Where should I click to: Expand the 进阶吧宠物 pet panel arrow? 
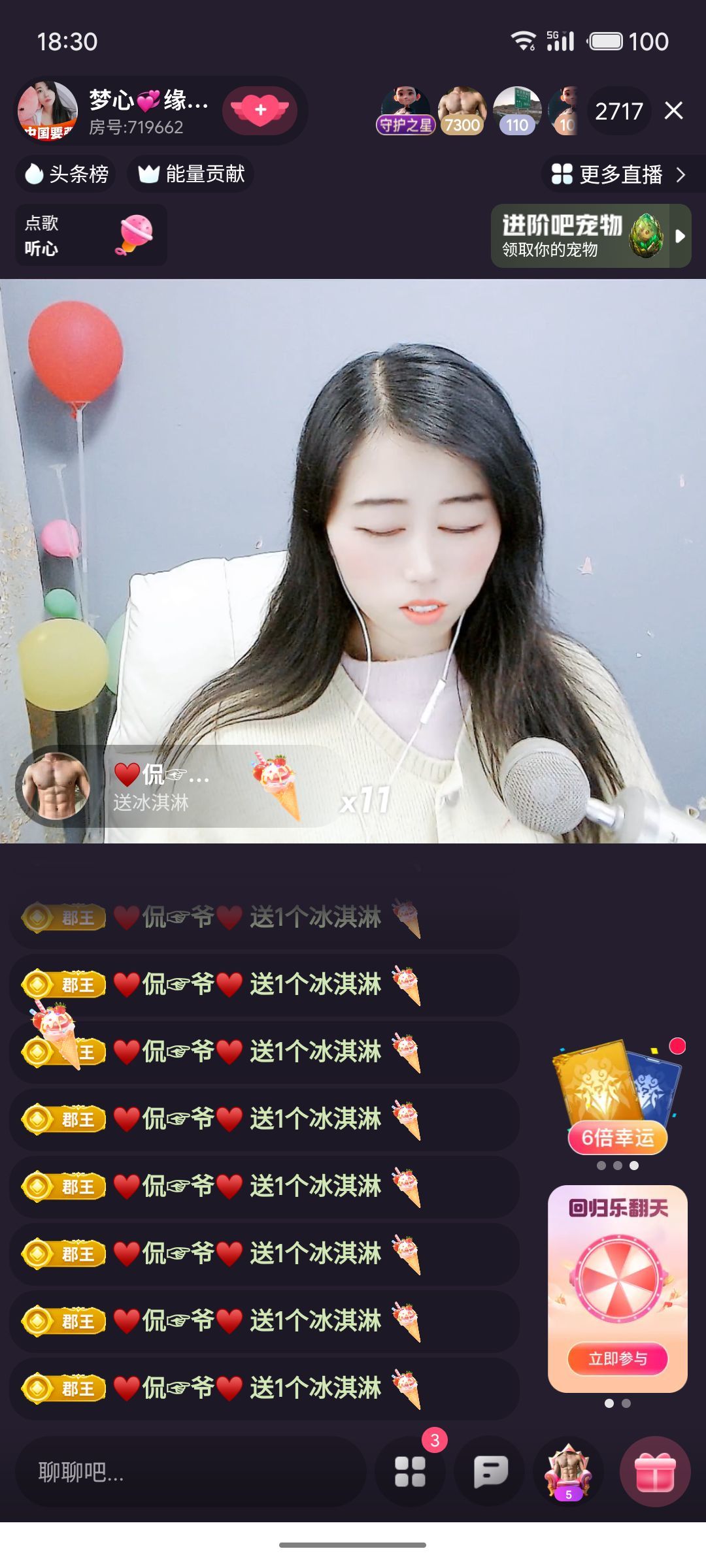point(681,237)
